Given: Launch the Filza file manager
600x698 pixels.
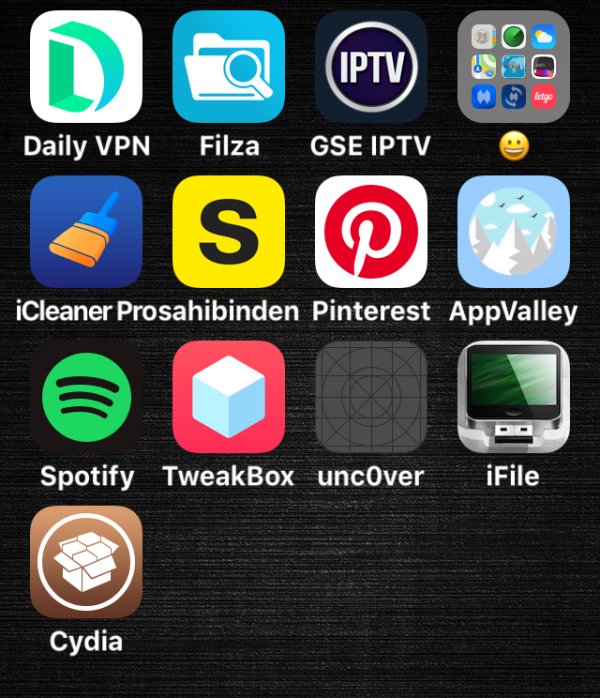Looking at the screenshot, I should tap(229, 66).
